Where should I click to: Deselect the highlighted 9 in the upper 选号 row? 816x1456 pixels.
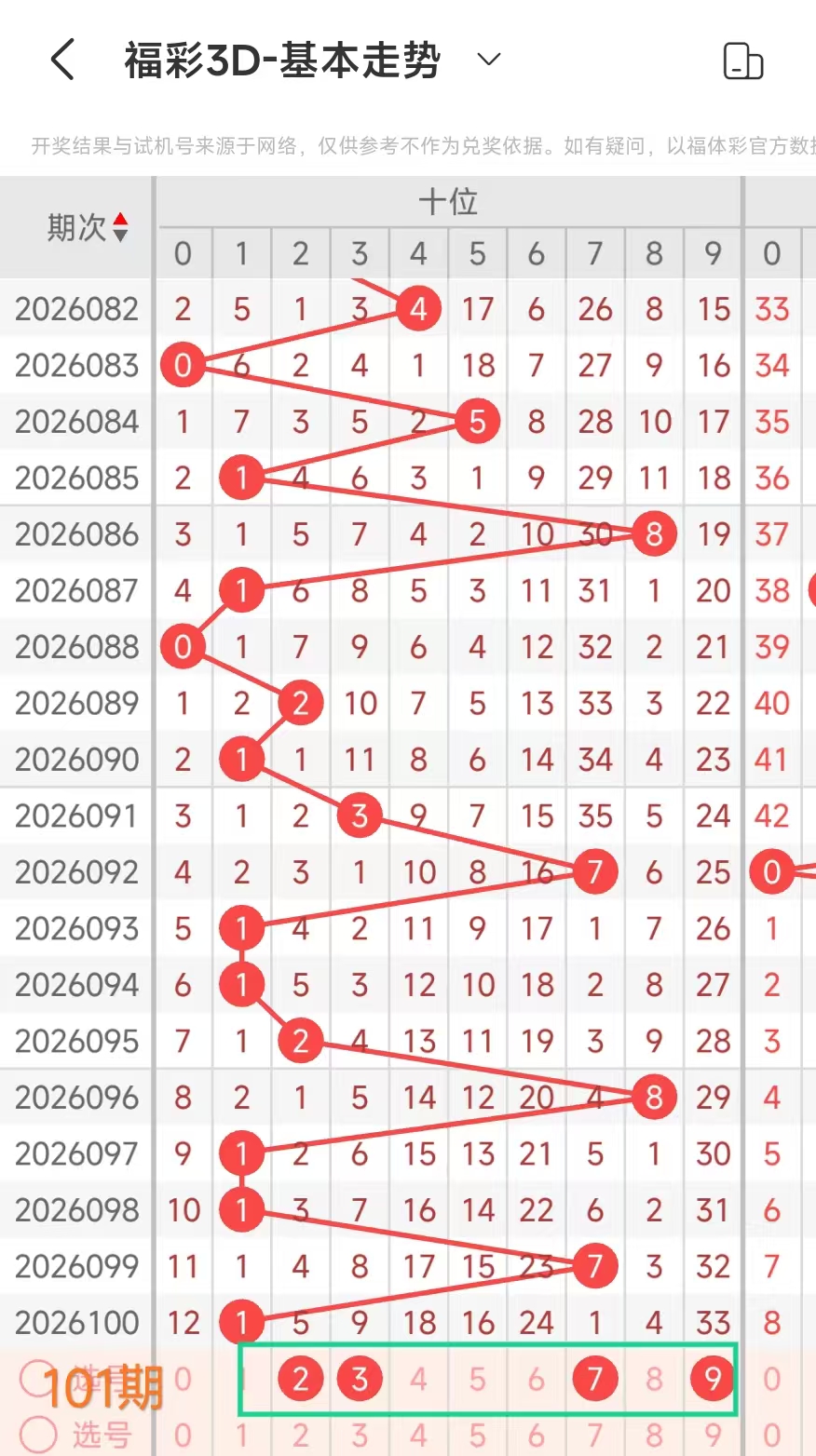pyautogui.click(x=713, y=1379)
